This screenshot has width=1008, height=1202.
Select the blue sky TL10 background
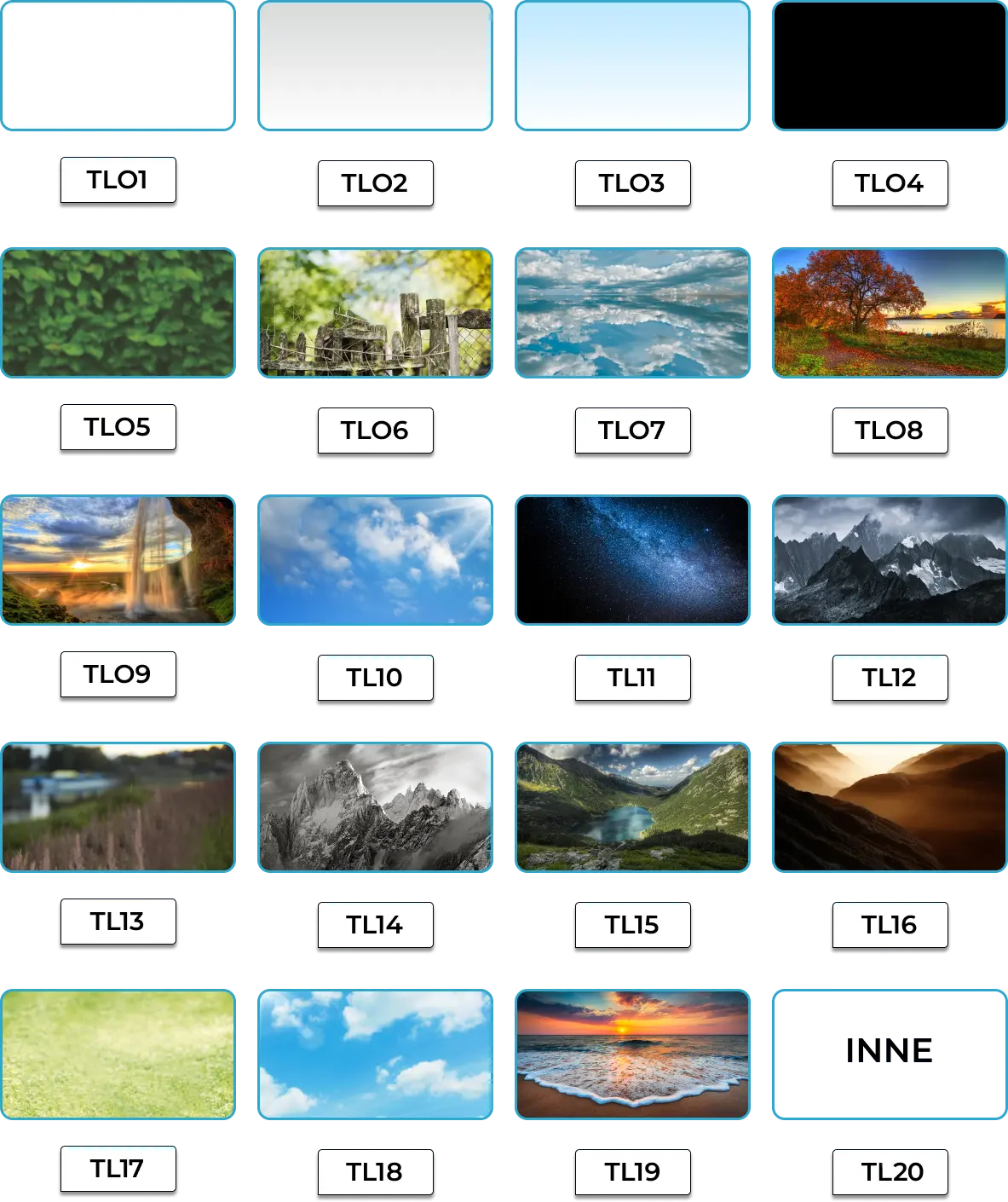[375, 560]
